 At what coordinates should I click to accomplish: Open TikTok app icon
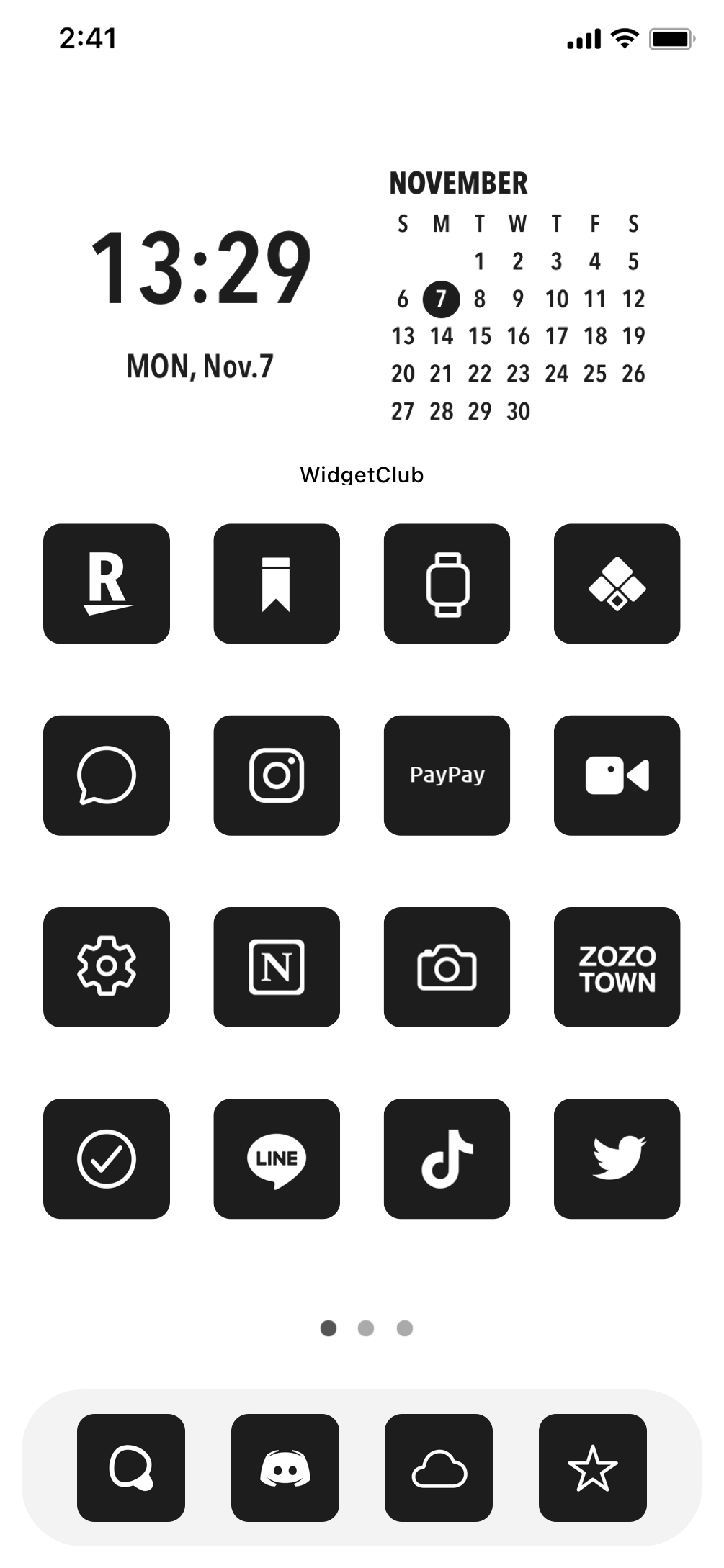(x=447, y=1158)
